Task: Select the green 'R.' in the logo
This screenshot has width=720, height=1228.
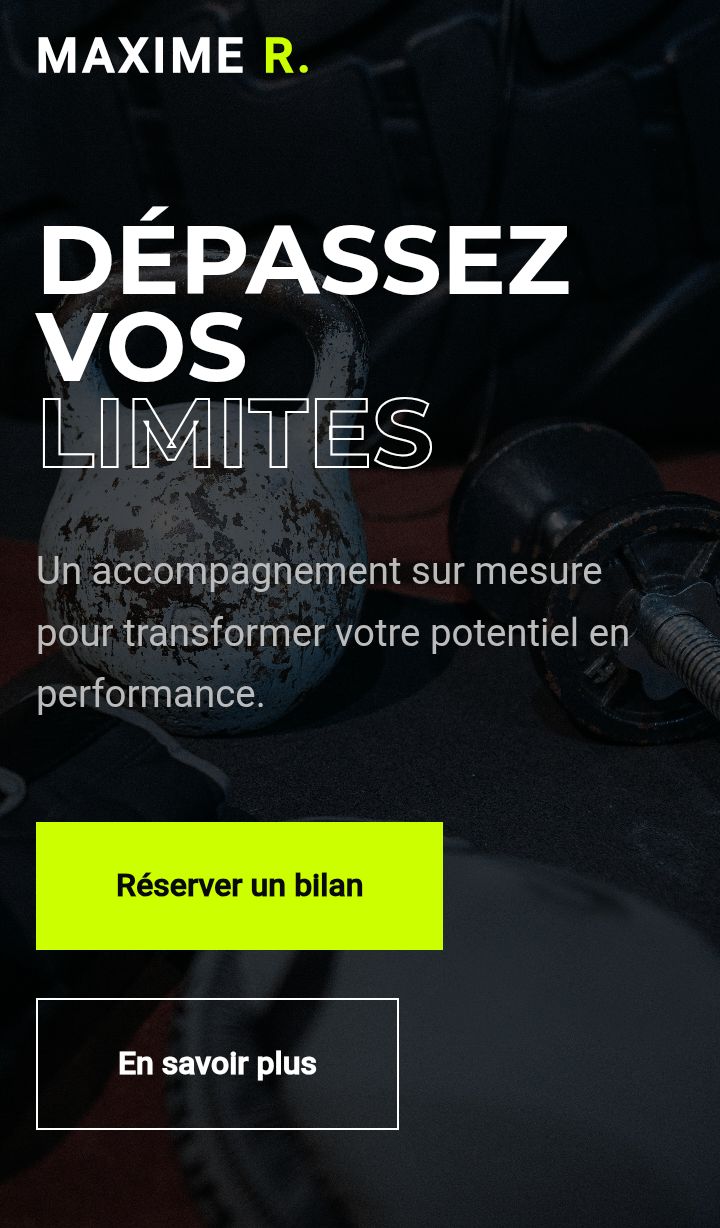Action: pyautogui.click(x=282, y=55)
